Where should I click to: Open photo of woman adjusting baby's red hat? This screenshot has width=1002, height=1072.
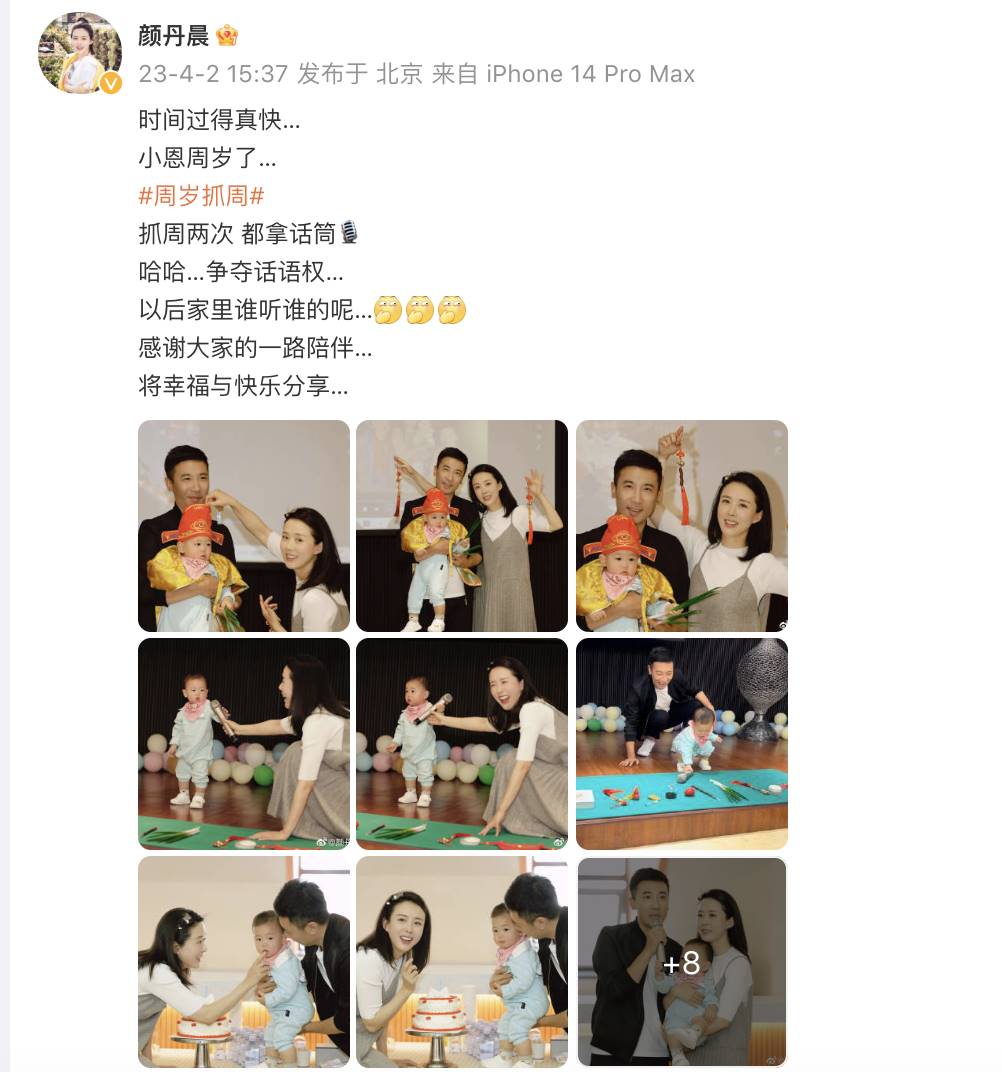pos(244,526)
